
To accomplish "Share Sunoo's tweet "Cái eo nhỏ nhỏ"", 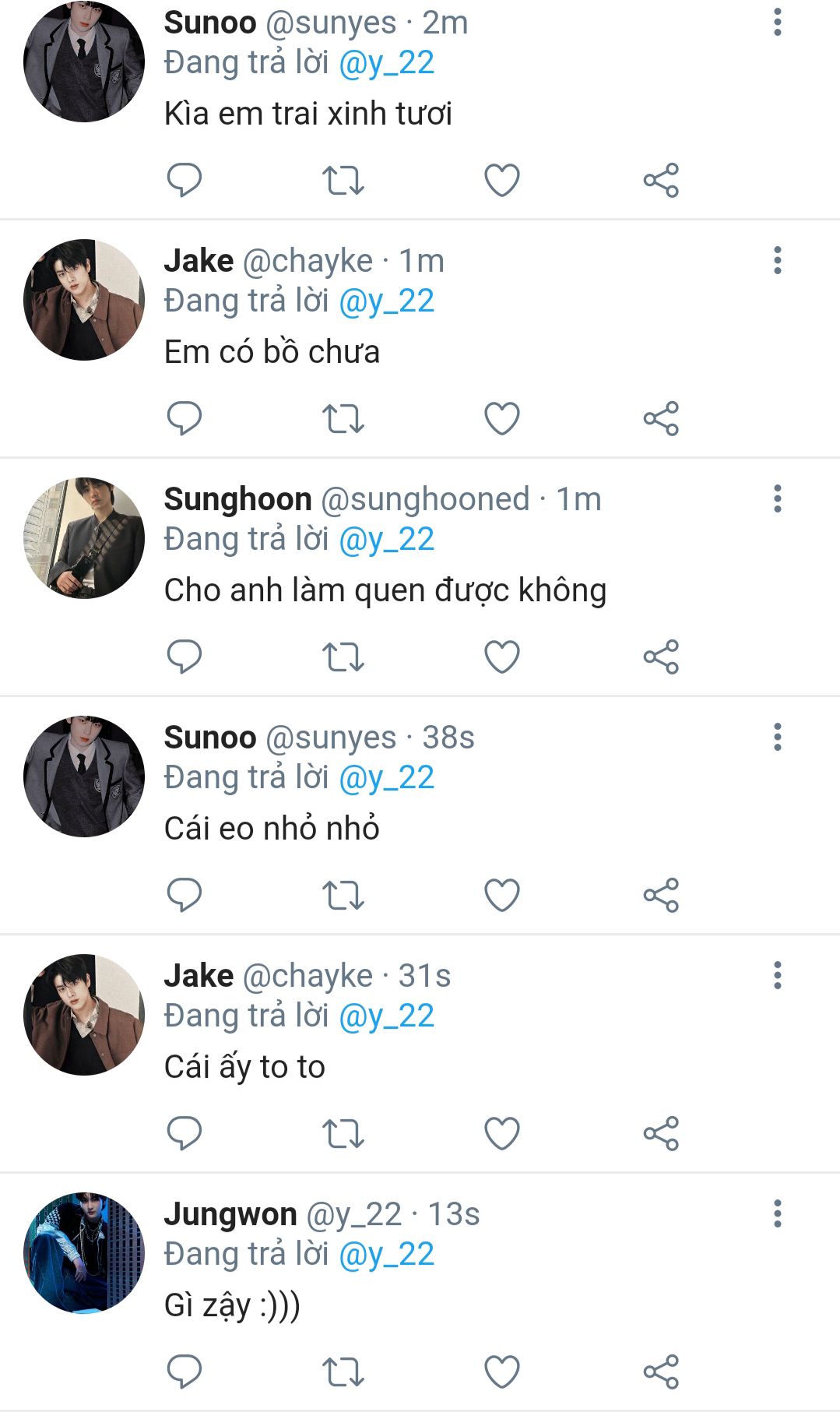I will tap(661, 896).
